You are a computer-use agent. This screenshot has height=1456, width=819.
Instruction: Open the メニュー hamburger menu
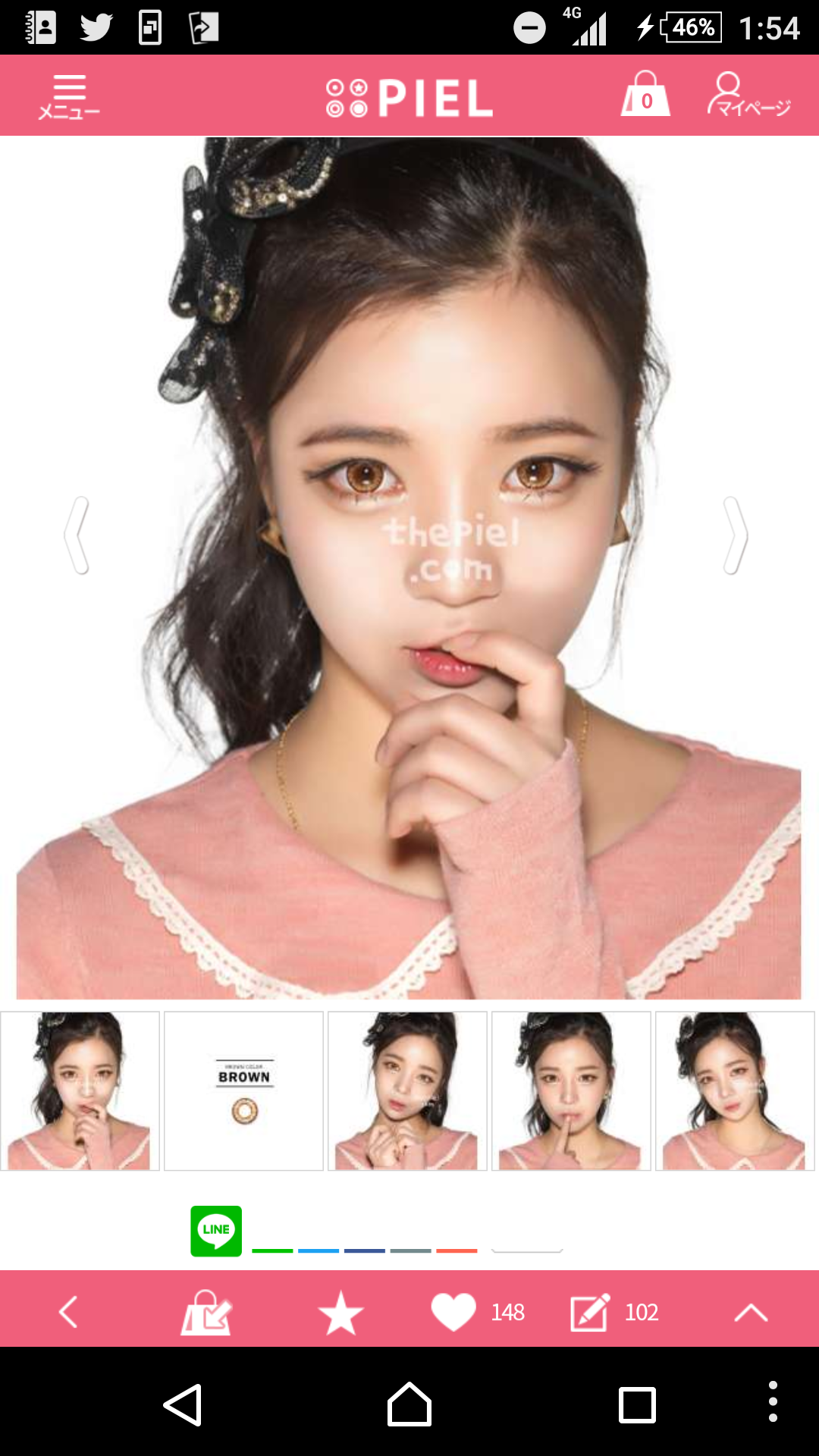click(x=69, y=96)
